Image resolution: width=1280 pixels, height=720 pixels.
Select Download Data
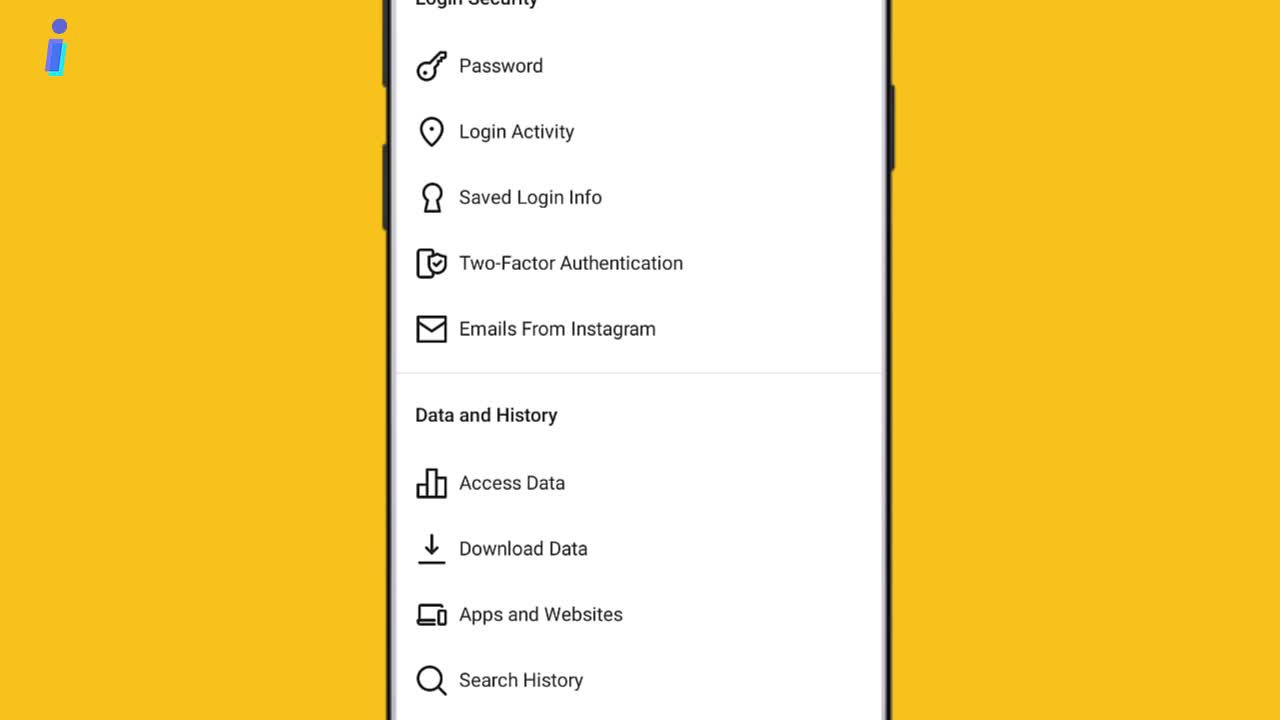tap(522, 549)
